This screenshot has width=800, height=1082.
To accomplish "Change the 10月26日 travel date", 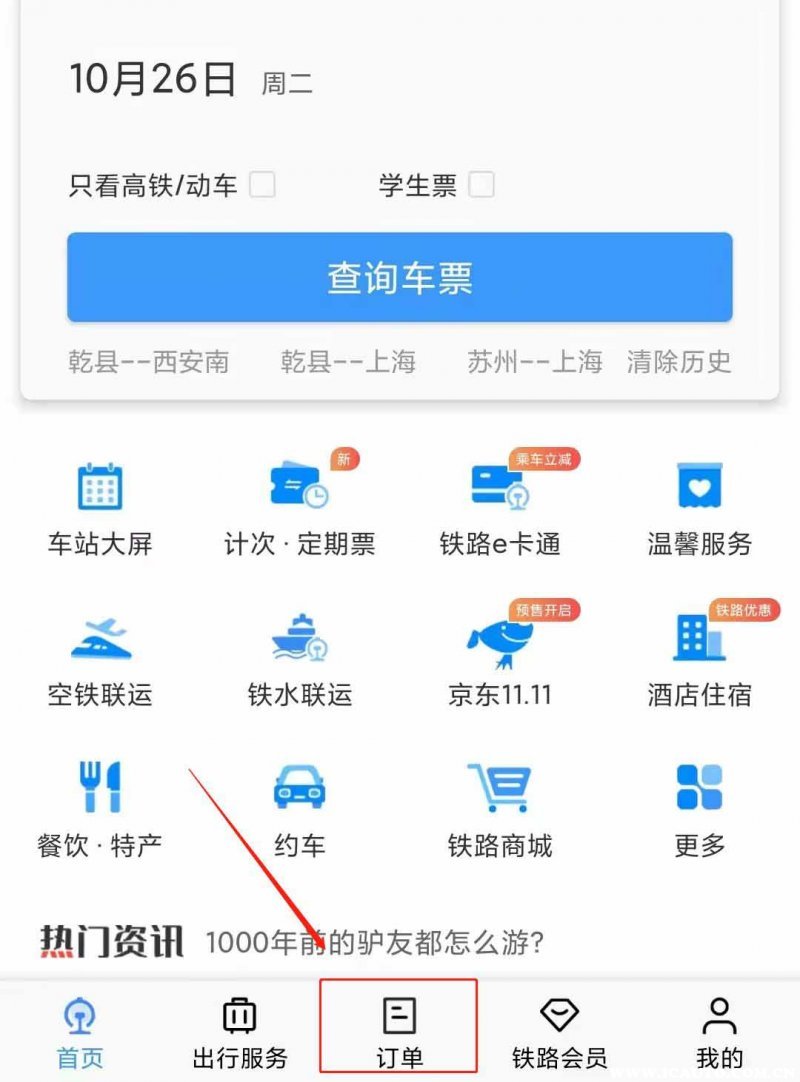I will coord(153,80).
